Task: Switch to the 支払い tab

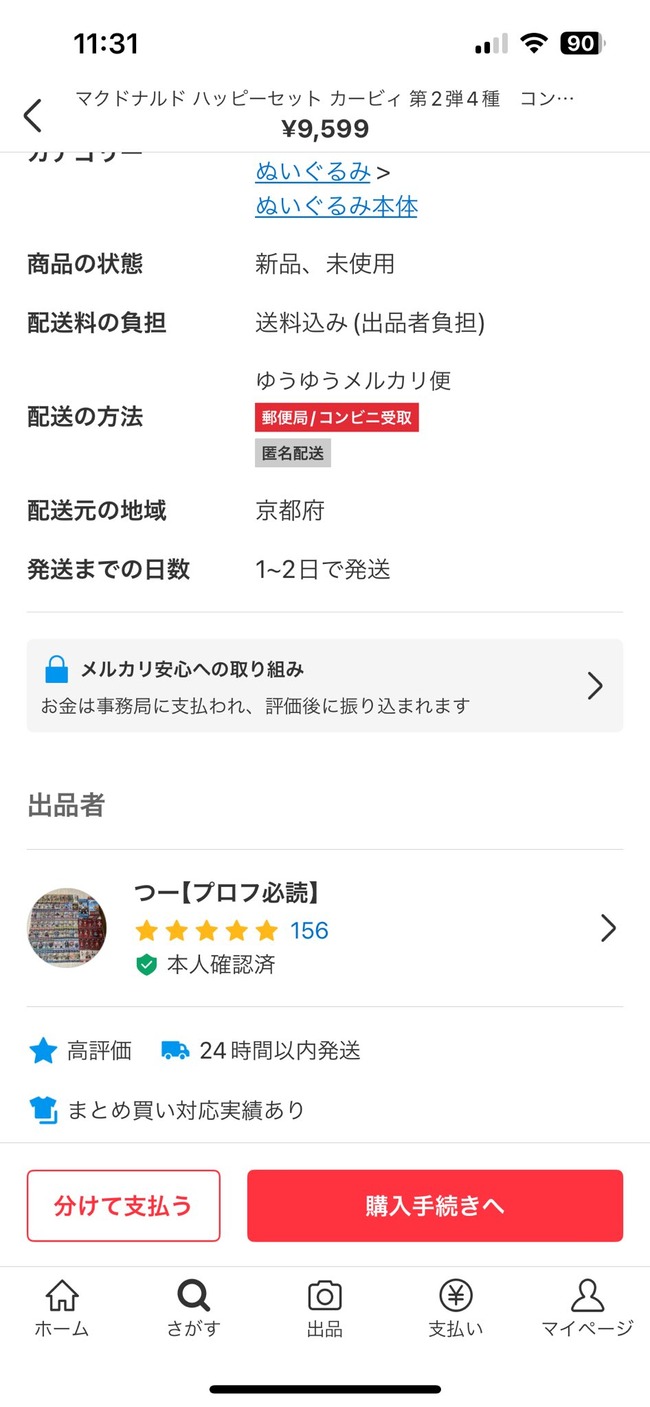Action: pyautogui.click(x=456, y=1308)
